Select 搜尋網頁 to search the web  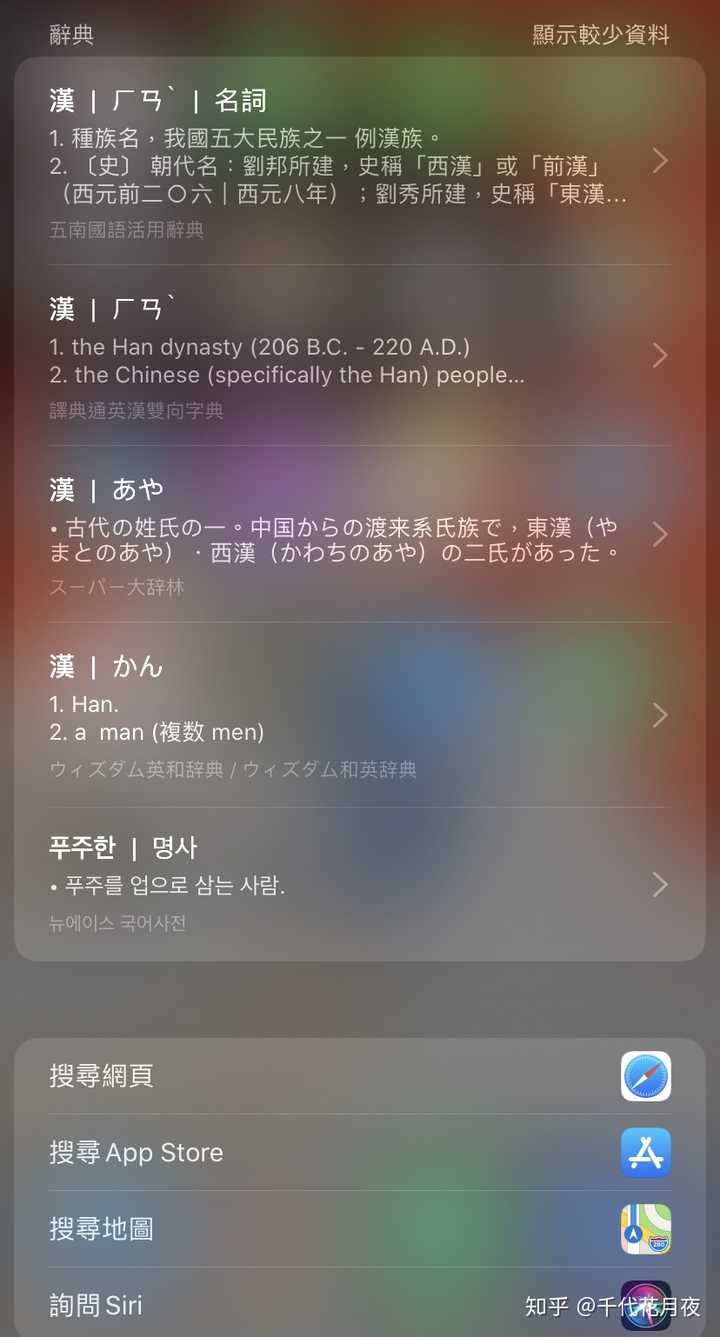click(x=360, y=1077)
